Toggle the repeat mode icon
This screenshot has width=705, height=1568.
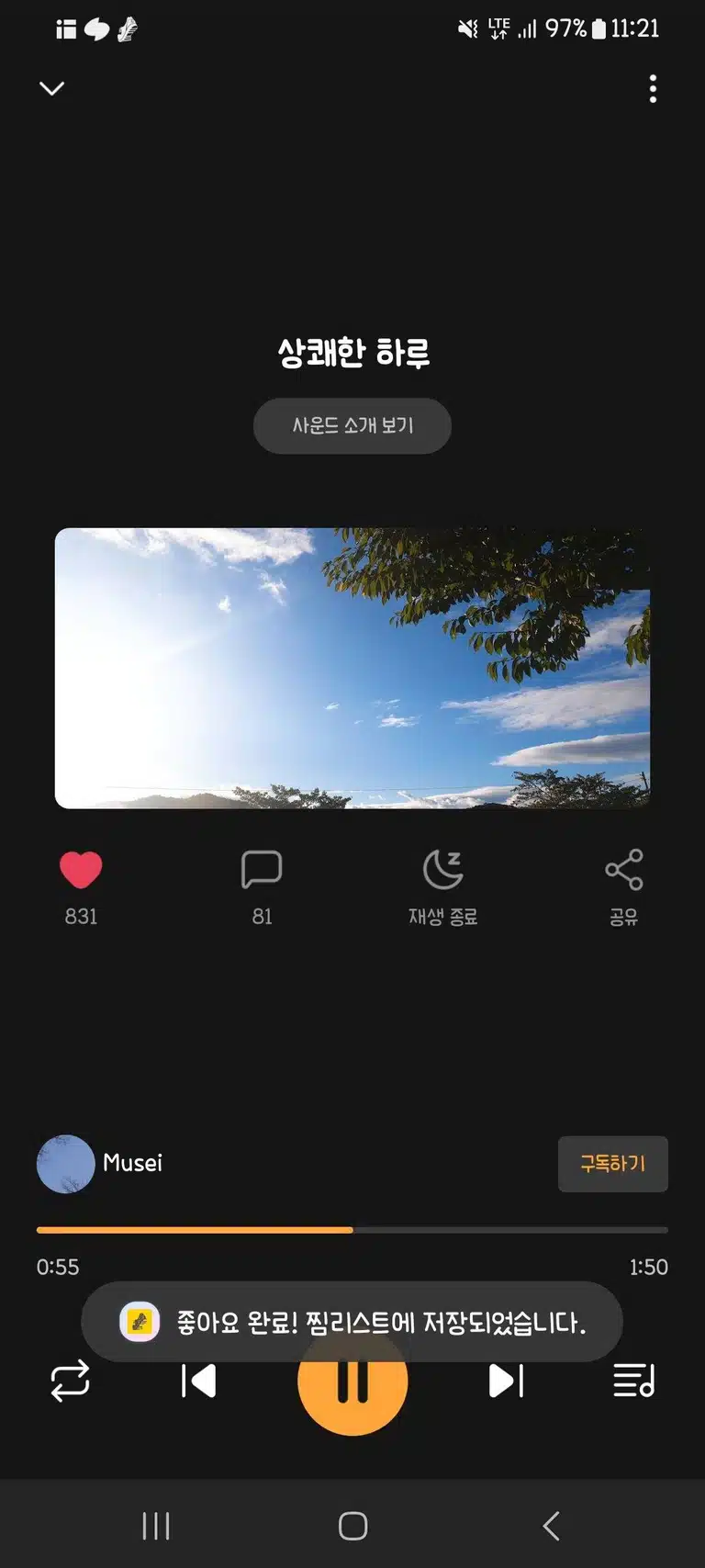click(x=70, y=1380)
